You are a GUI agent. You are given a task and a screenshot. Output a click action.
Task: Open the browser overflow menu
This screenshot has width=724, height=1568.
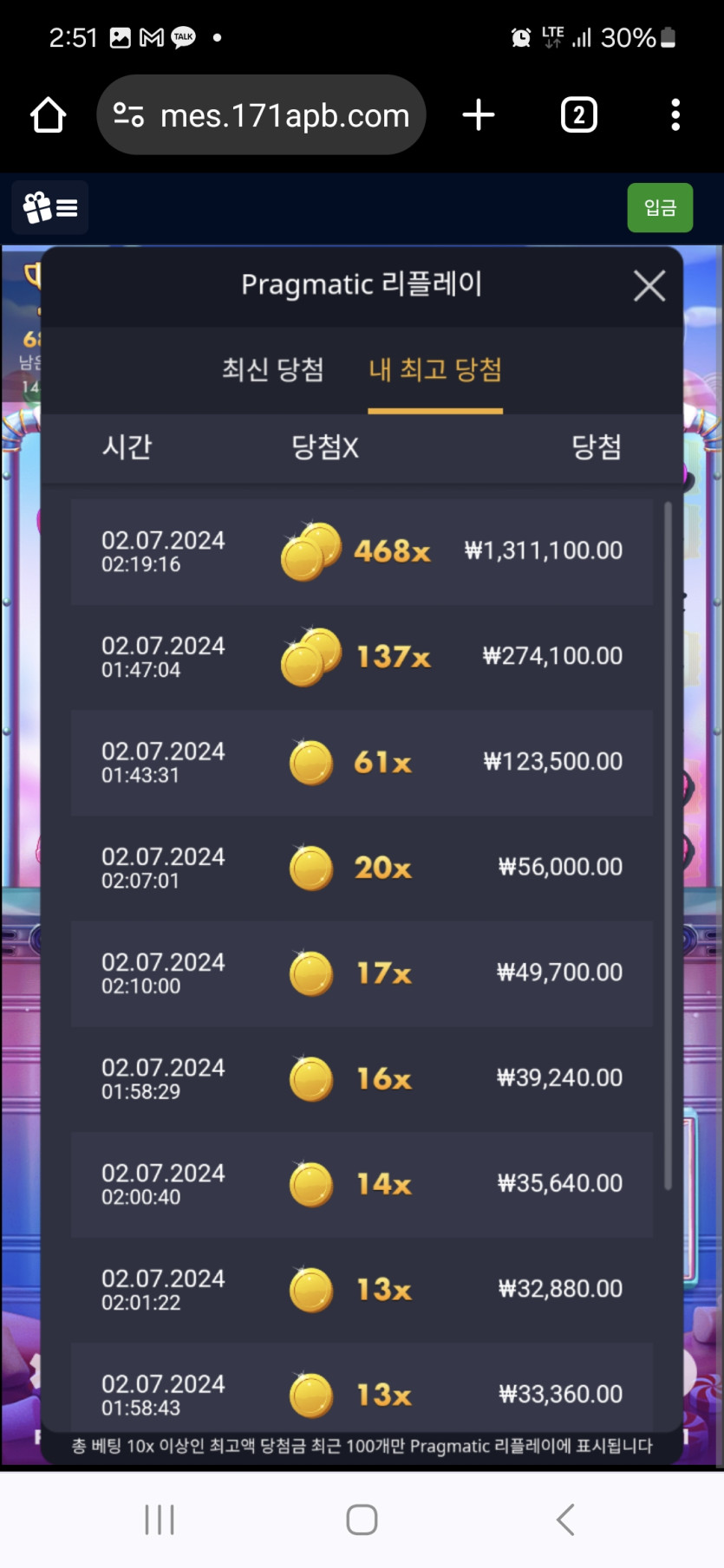coord(675,115)
